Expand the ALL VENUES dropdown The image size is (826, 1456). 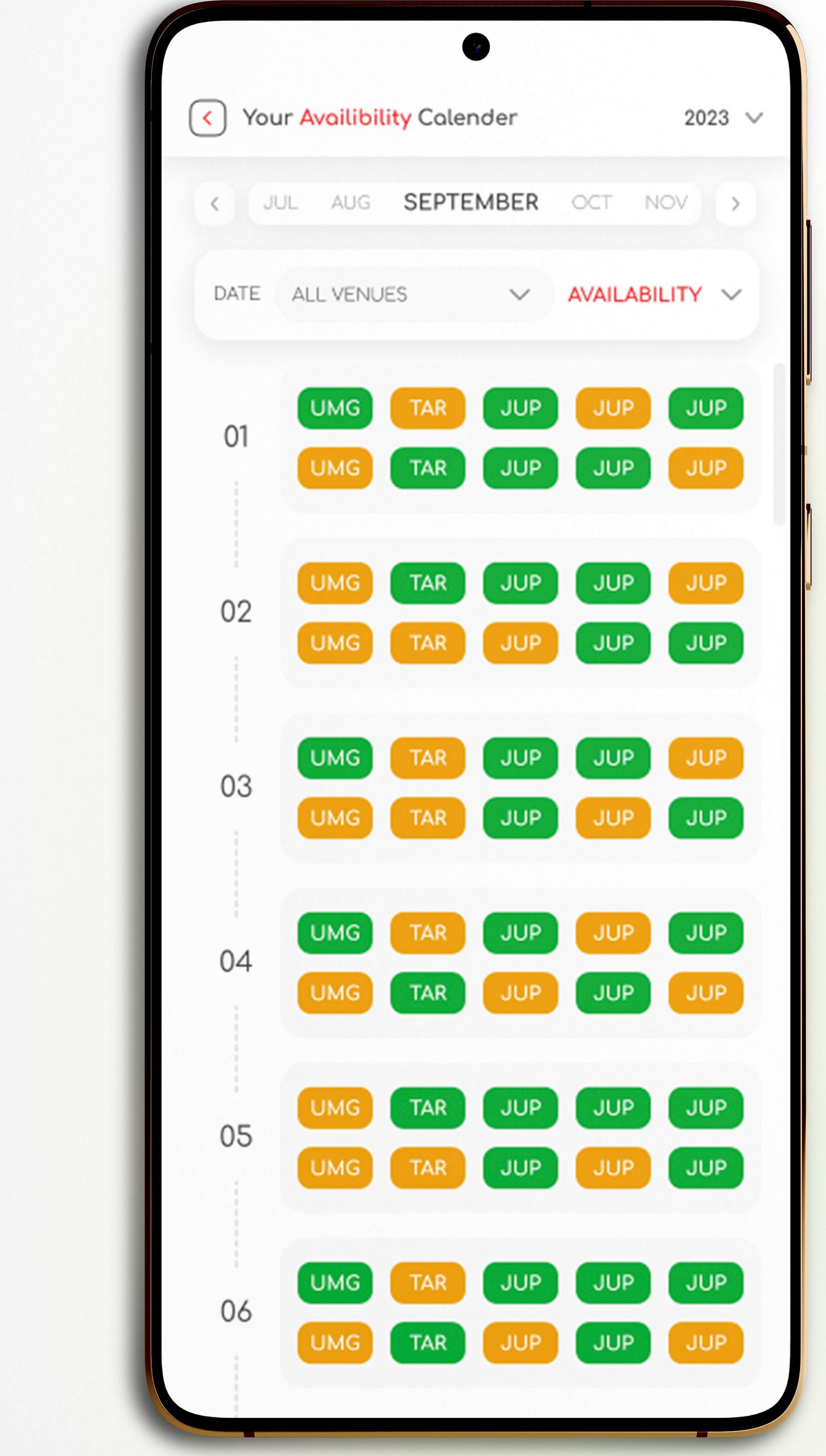412,294
